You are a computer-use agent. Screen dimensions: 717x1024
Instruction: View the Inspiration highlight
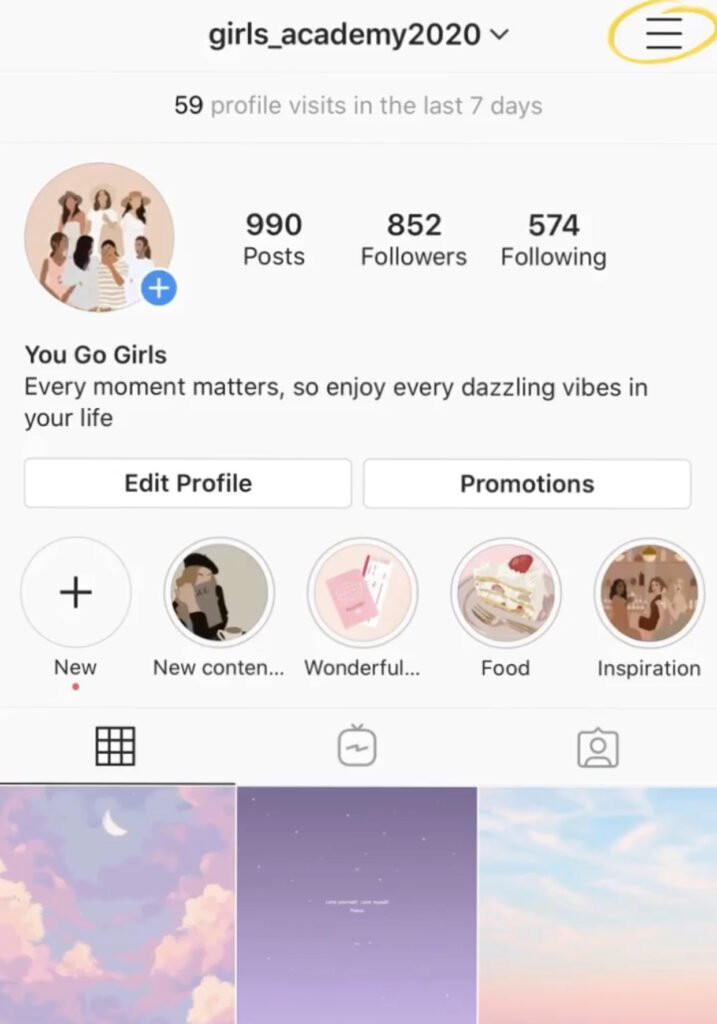tap(649, 593)
